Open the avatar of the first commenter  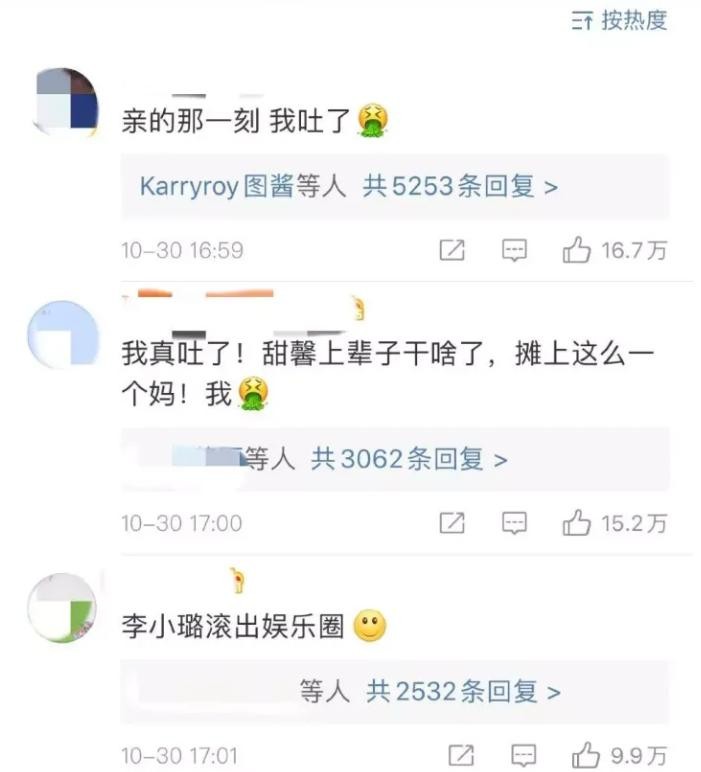click(65, 101)
